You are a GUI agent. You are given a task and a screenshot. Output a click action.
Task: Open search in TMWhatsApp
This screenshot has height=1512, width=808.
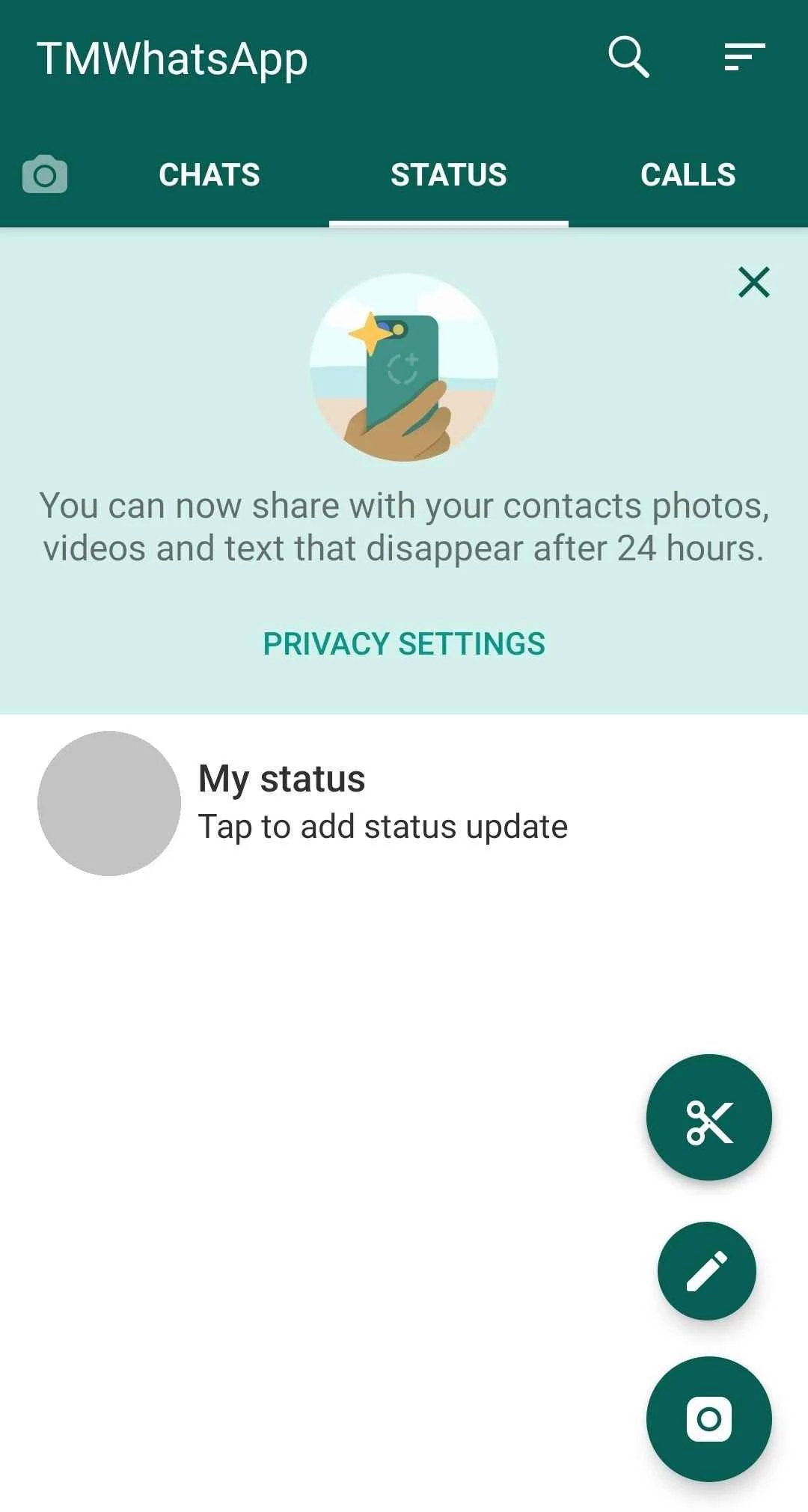pyautogui.click(x=628, y=57)
